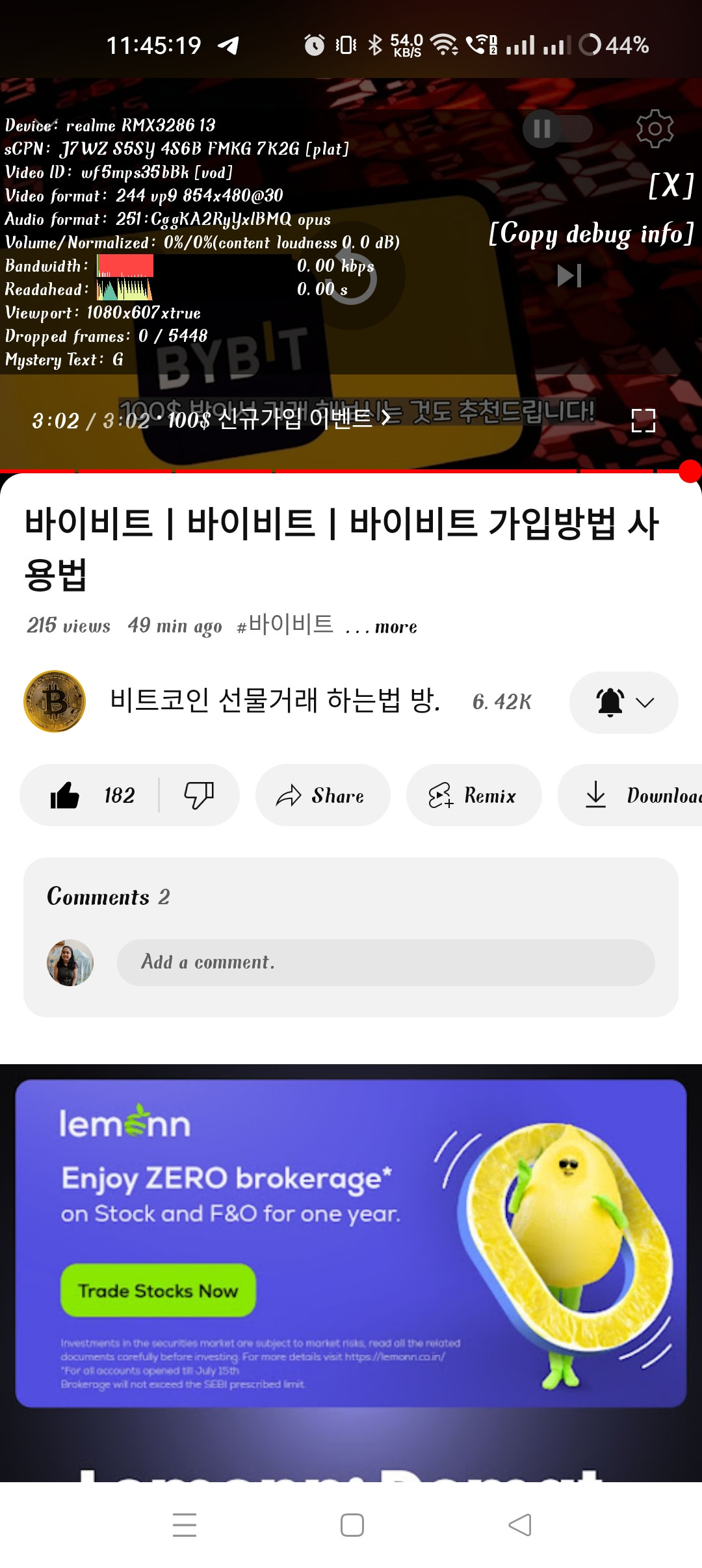Close the stats overlay with [X]

(671, 186)
